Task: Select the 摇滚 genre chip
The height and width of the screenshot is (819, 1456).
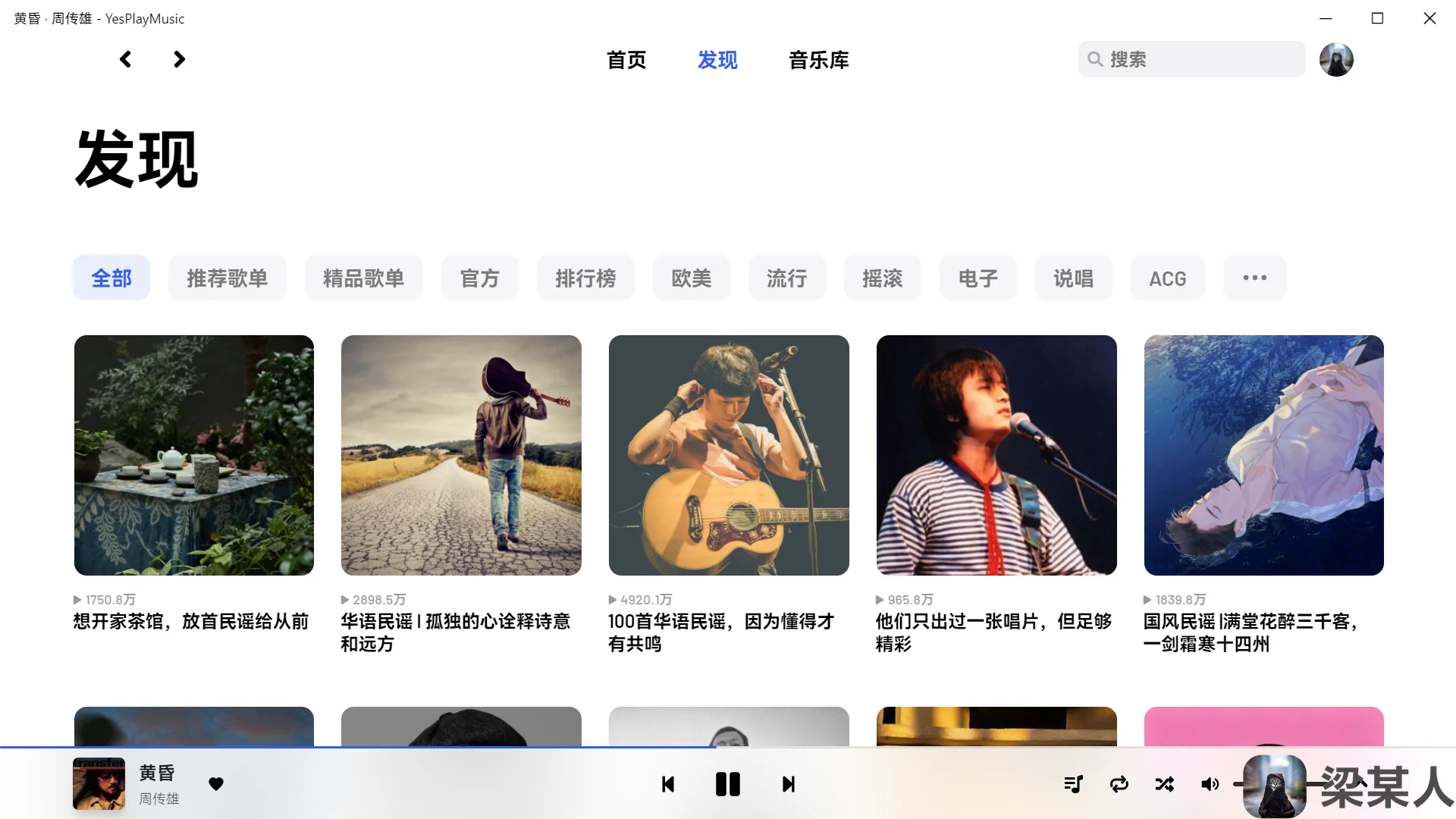Action: point(883,278)
